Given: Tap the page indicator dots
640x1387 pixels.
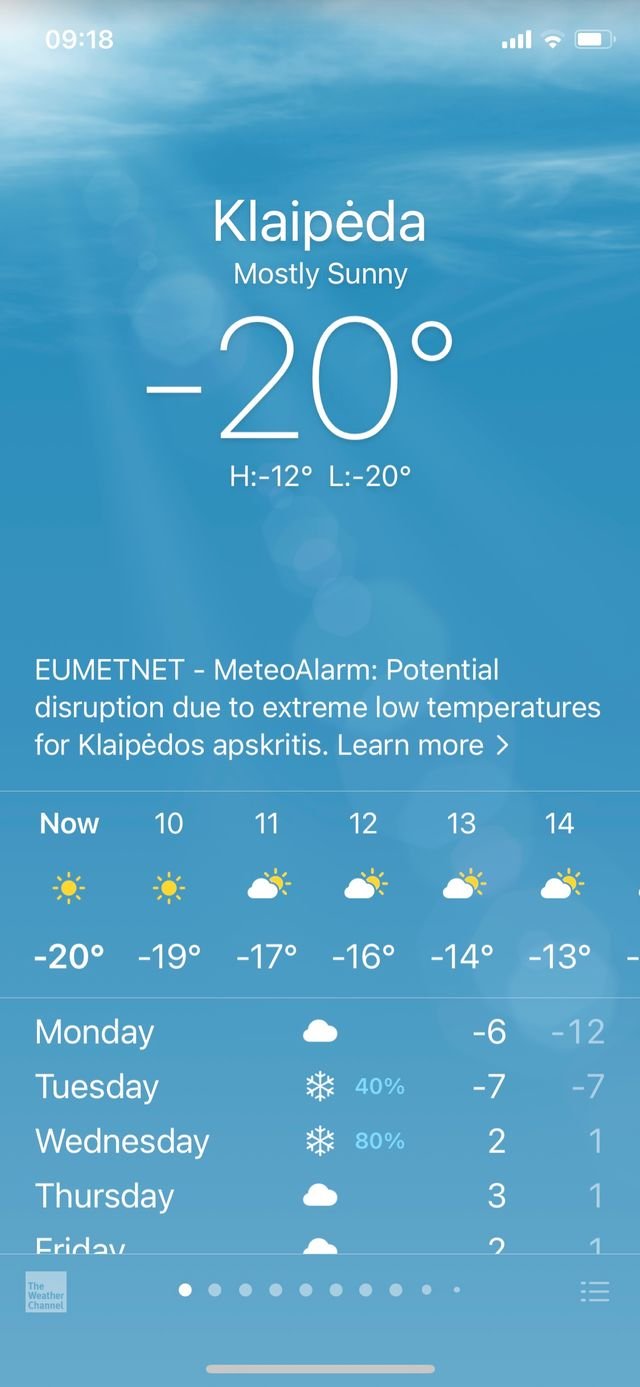Looking at the screenshot, I should pos(320,1290).
